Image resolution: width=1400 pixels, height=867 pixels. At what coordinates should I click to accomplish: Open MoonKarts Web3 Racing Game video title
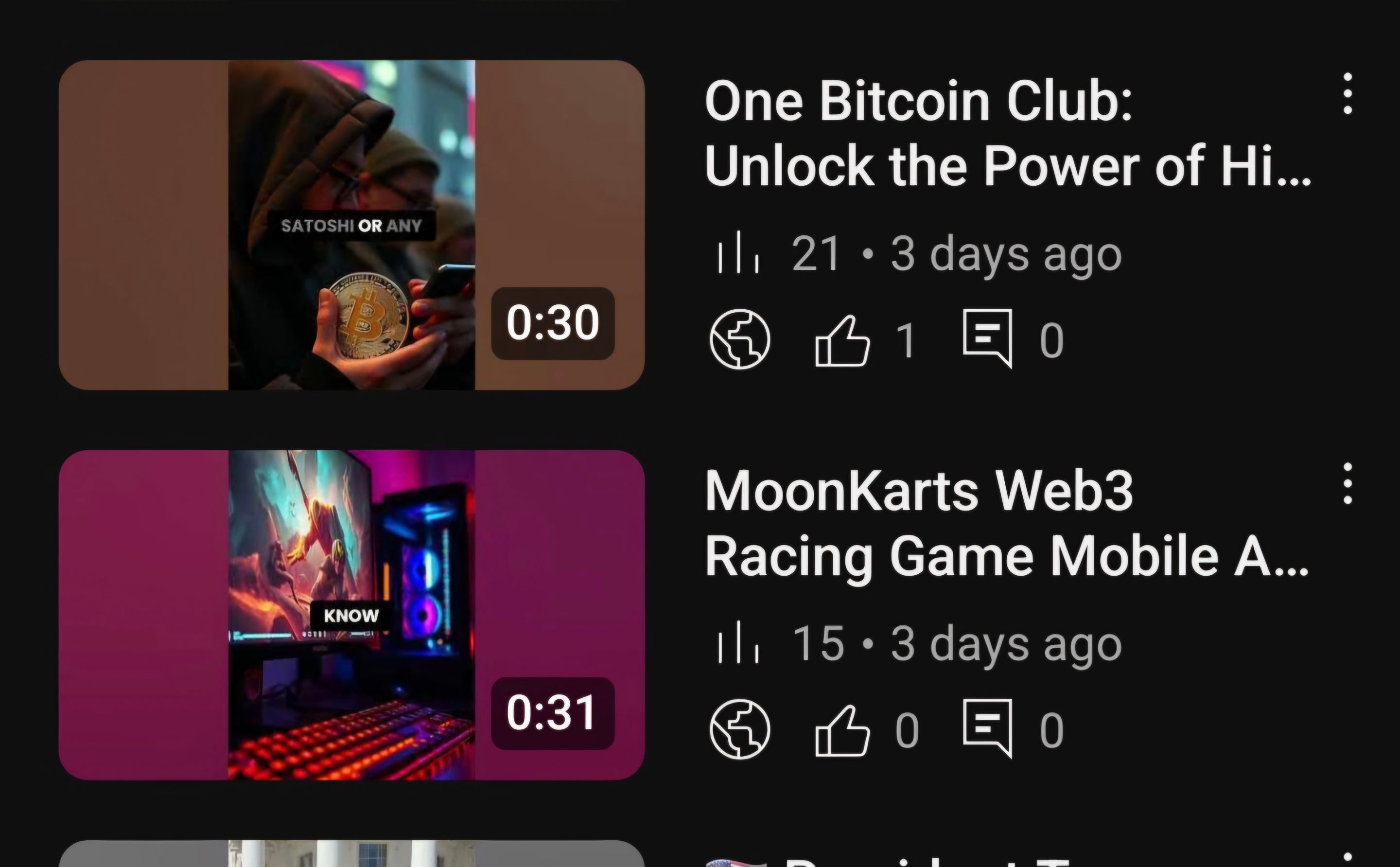point(1006,523)
